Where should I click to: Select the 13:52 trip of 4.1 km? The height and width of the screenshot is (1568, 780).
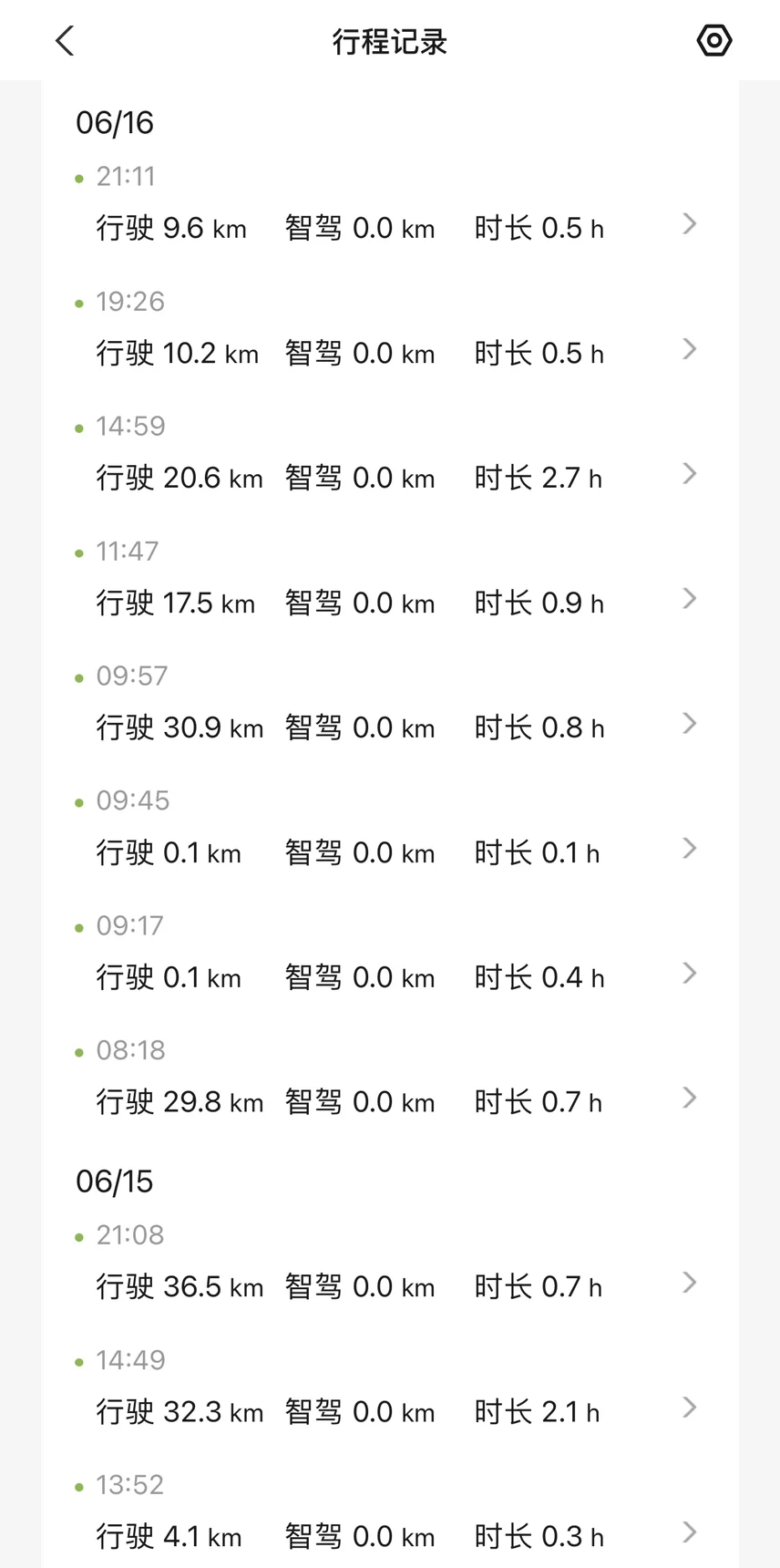tap(390, 1513)
